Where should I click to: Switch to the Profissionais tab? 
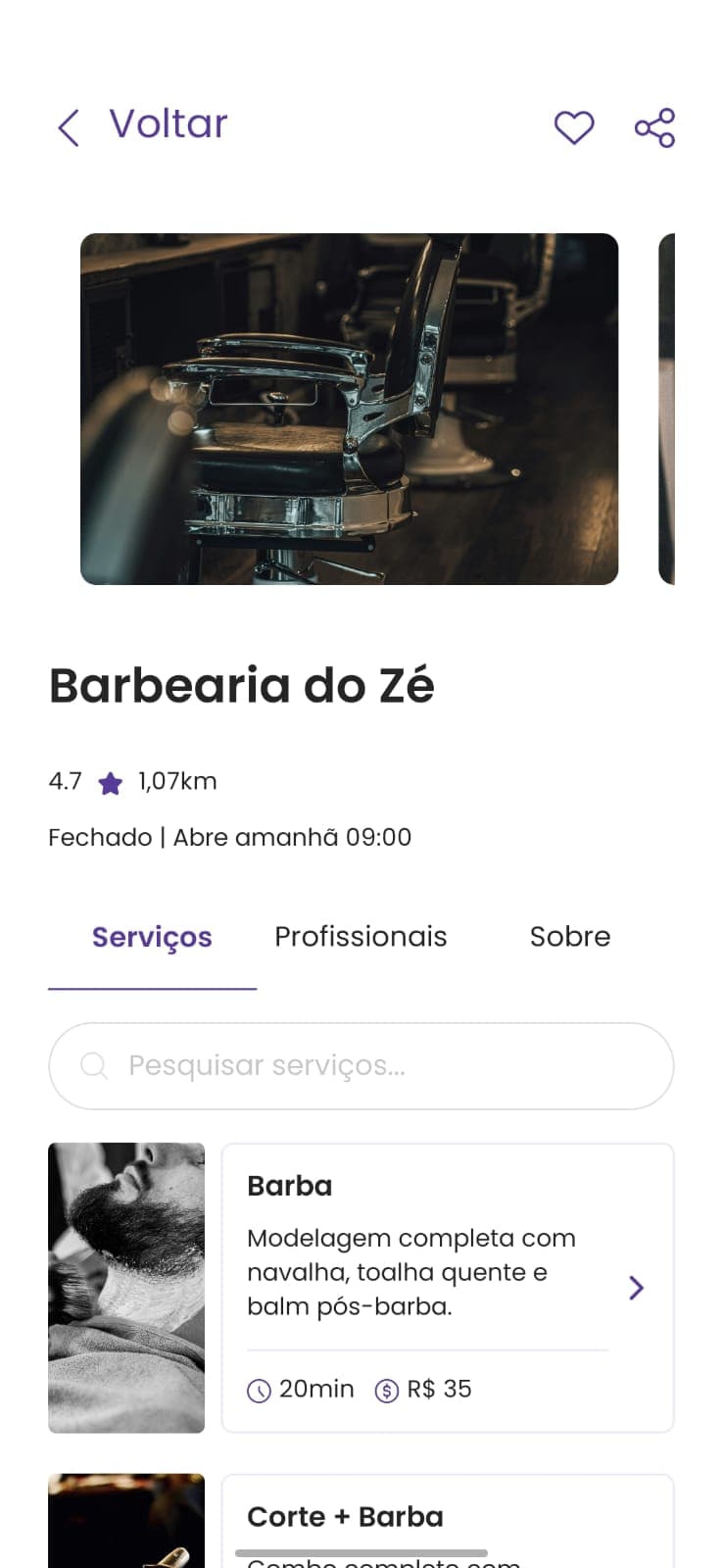(361, 936)
